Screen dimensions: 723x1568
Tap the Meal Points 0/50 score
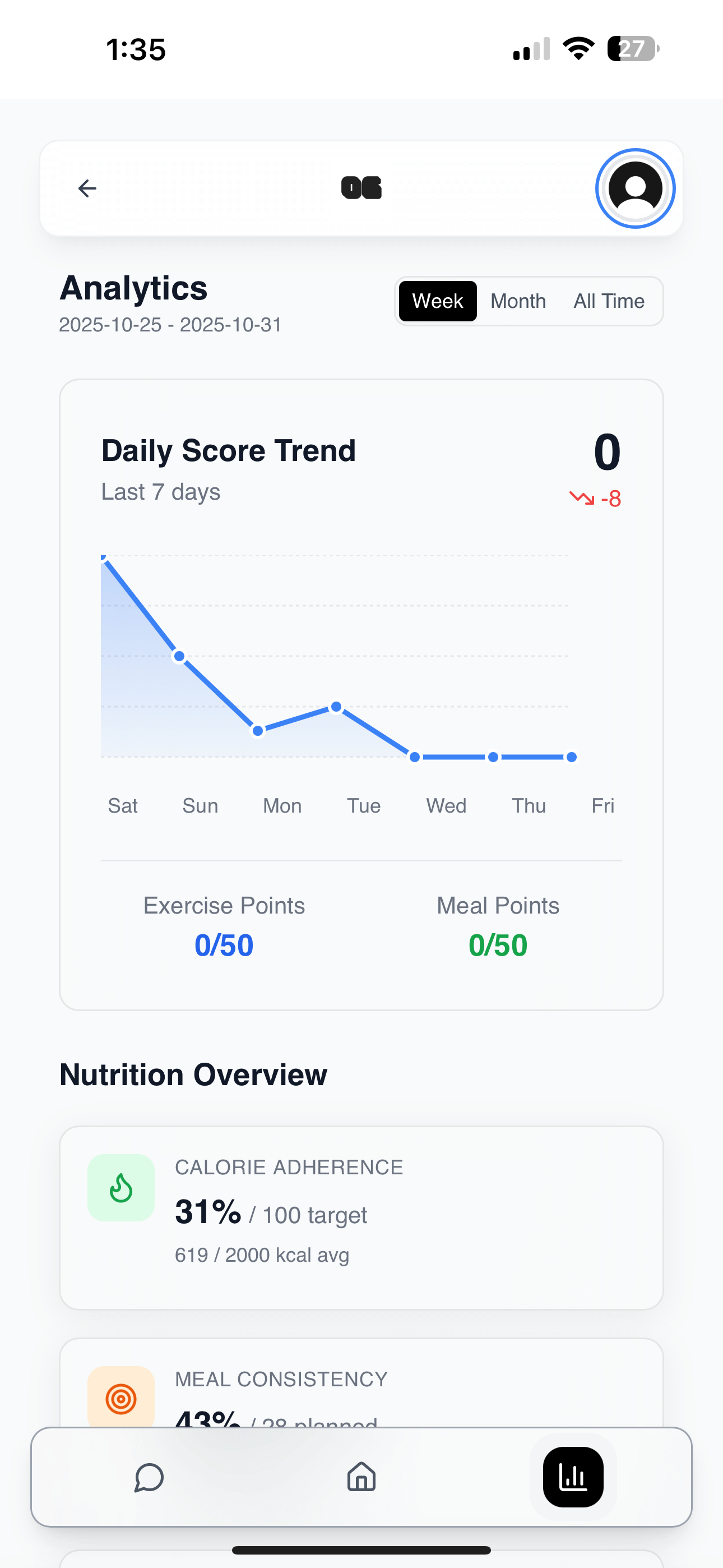coord(498,945)
